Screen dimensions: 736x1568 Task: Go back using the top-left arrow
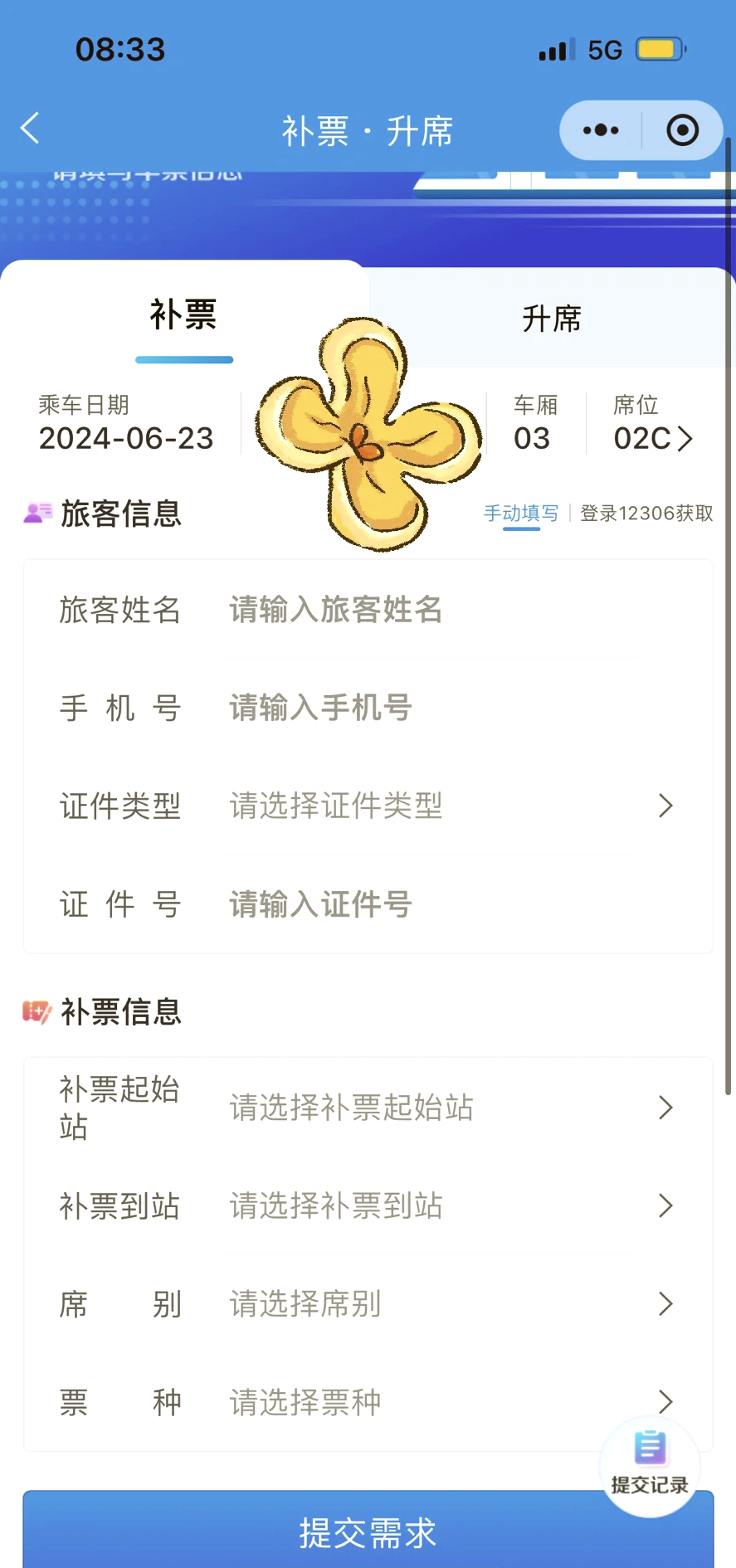pyautogui.click(x=31, y=129)
